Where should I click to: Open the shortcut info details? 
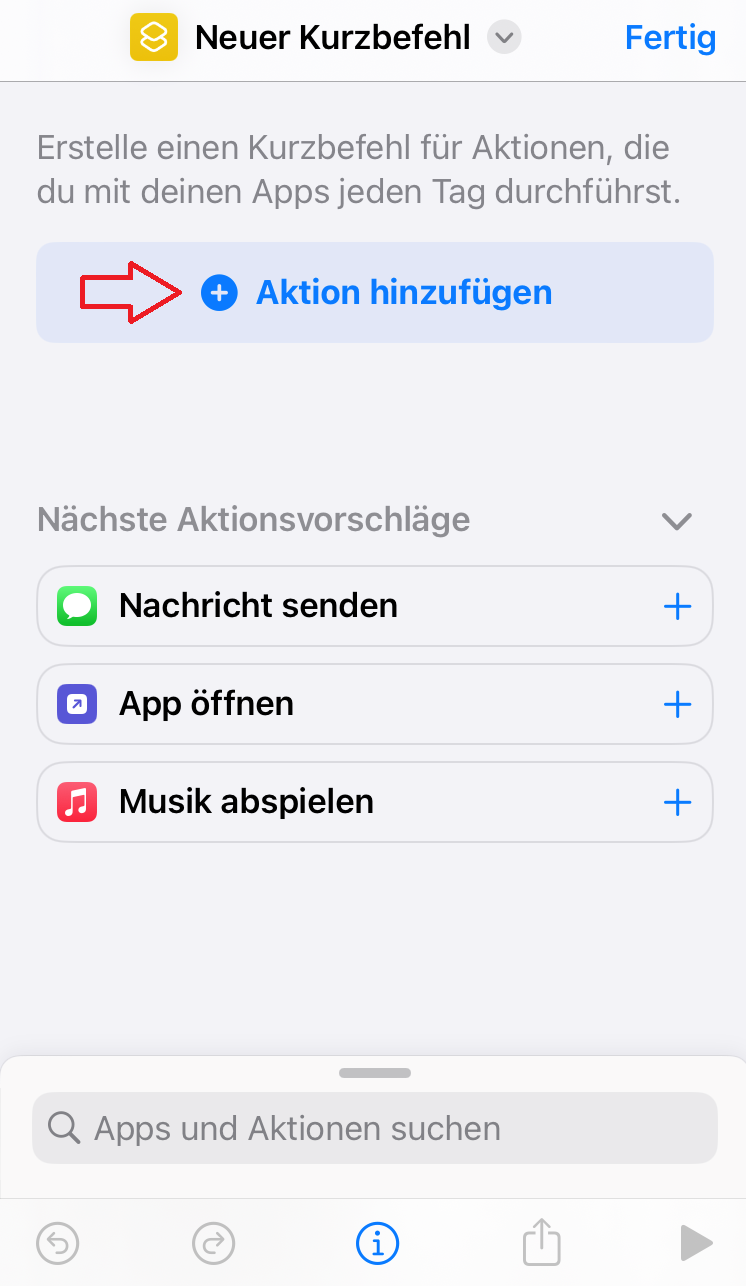pyautogui.click(x=377, y=1244)
